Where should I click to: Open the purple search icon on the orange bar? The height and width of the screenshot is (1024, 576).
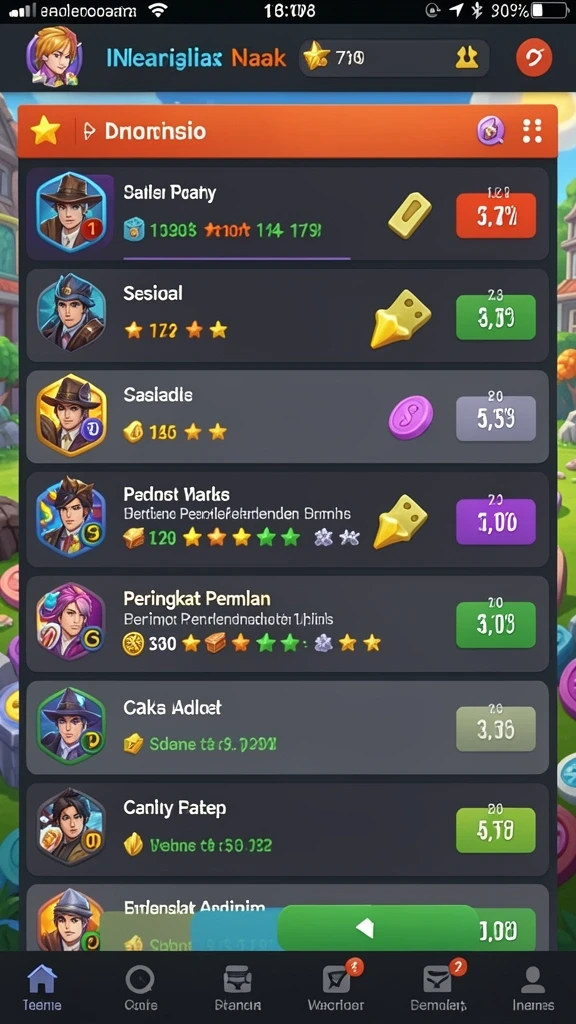tap(490, 131)
